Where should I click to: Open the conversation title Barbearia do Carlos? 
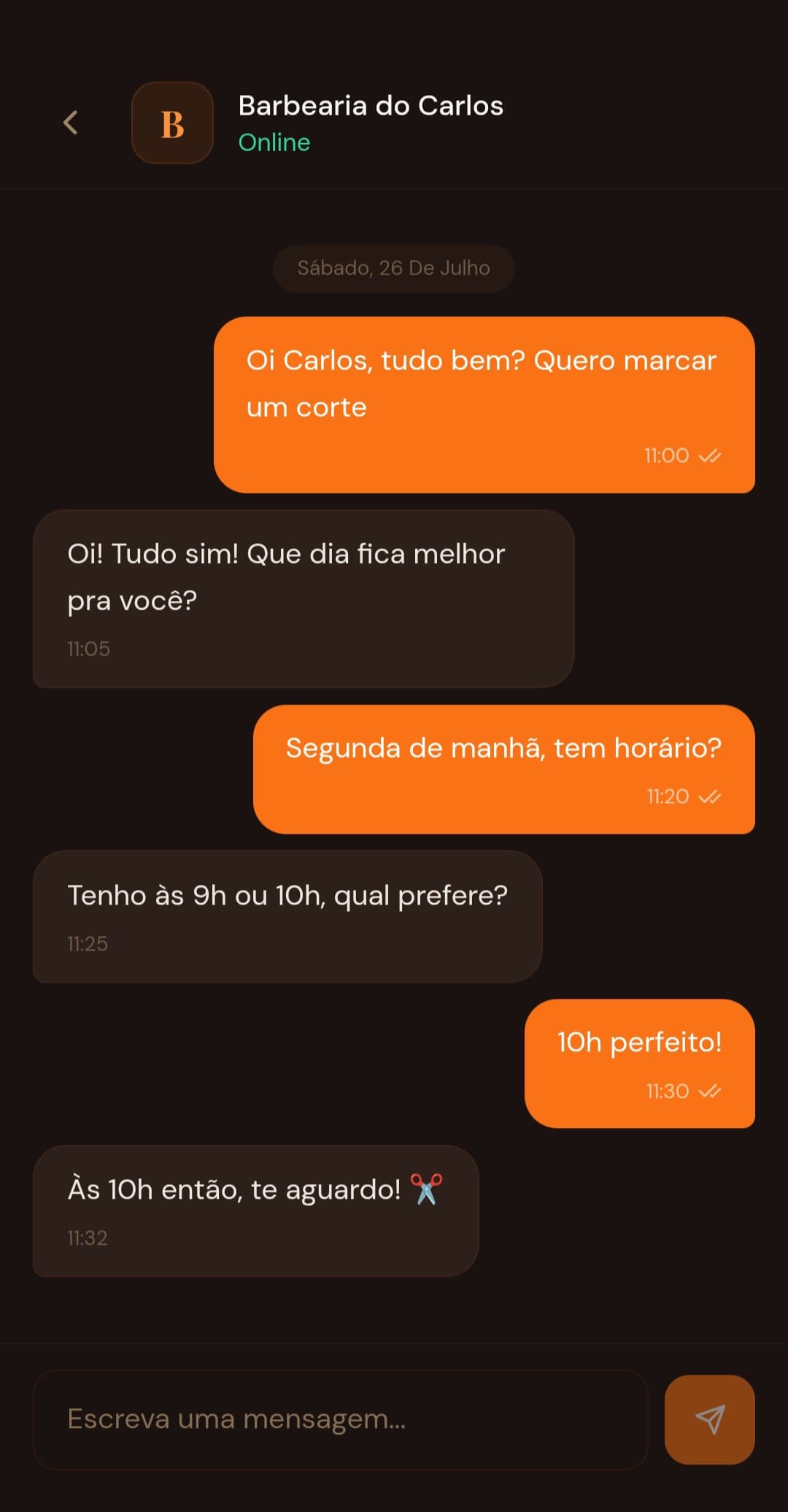click(371, 105)
